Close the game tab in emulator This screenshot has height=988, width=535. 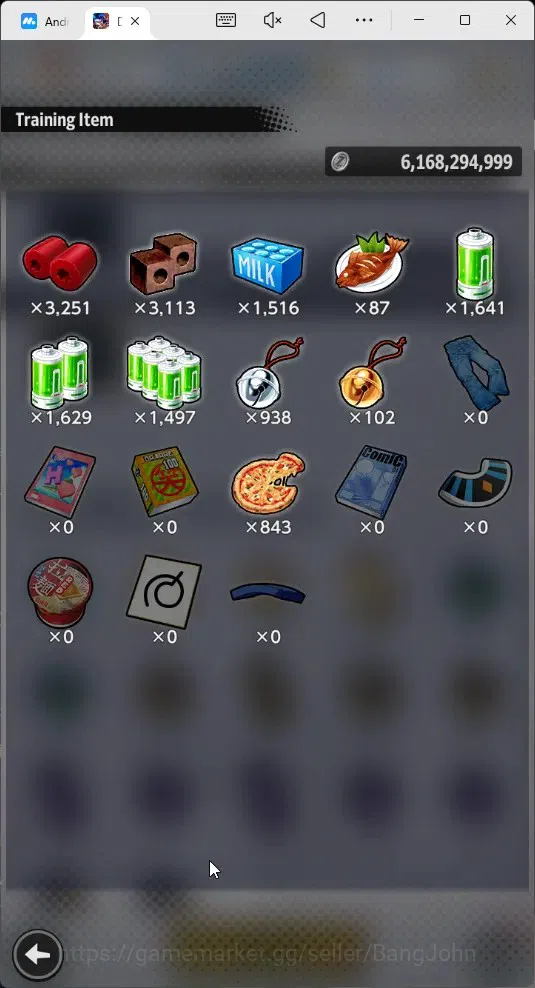coord(135,21)
